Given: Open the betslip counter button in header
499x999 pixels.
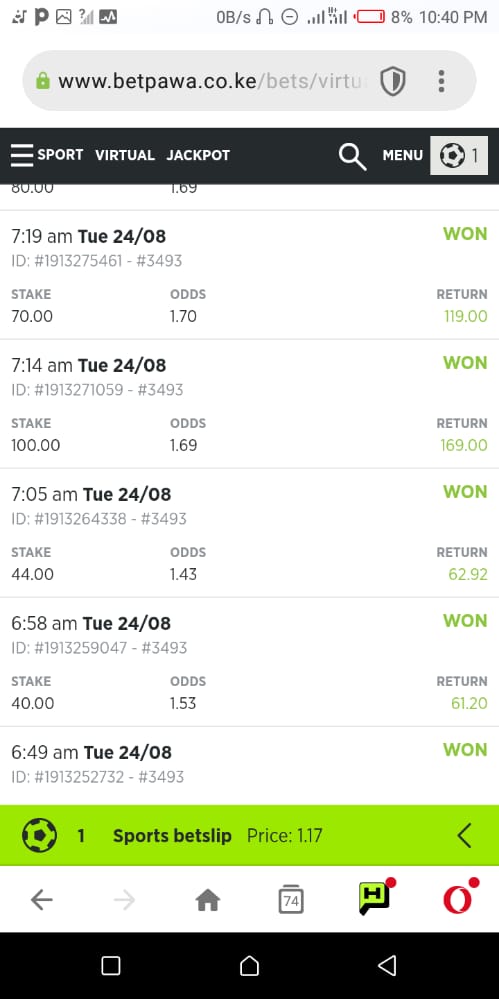Looking at the screenshot, I should 459,155.
